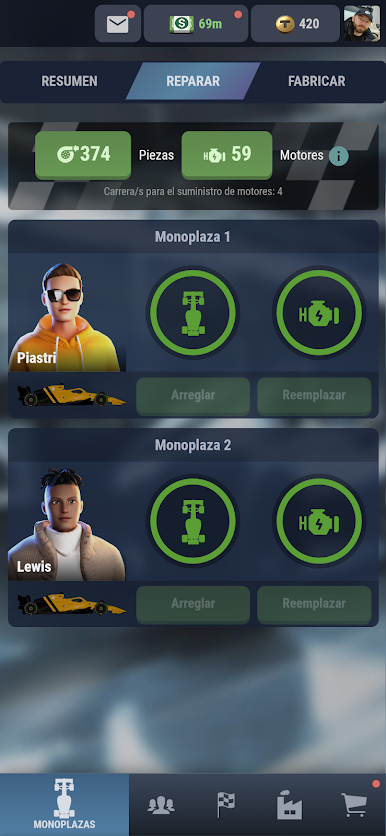The height and width of the screenshot is (836, 386).
Task: Tap Arreglar for Piastri's car
Action: point(193,396)
